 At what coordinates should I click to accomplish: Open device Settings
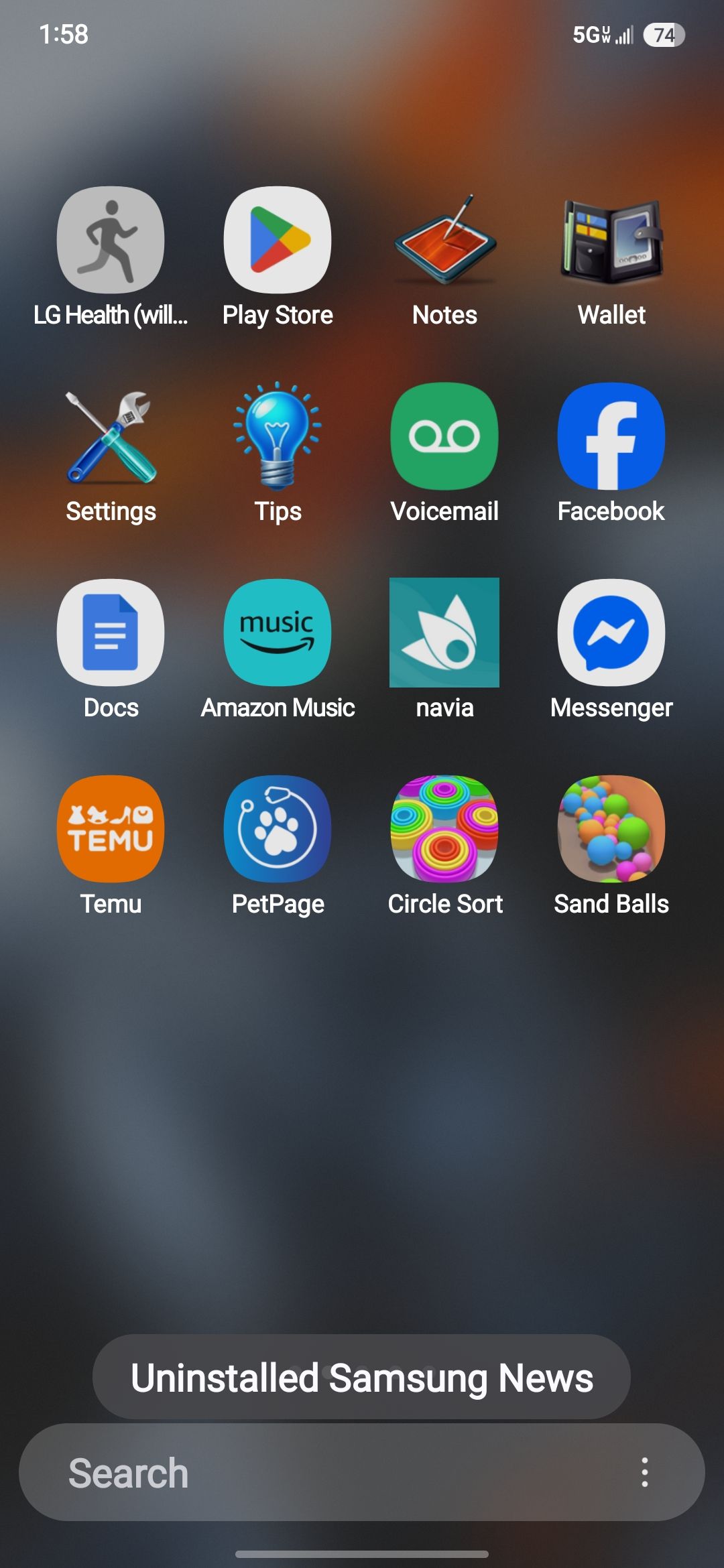point(111,436)
